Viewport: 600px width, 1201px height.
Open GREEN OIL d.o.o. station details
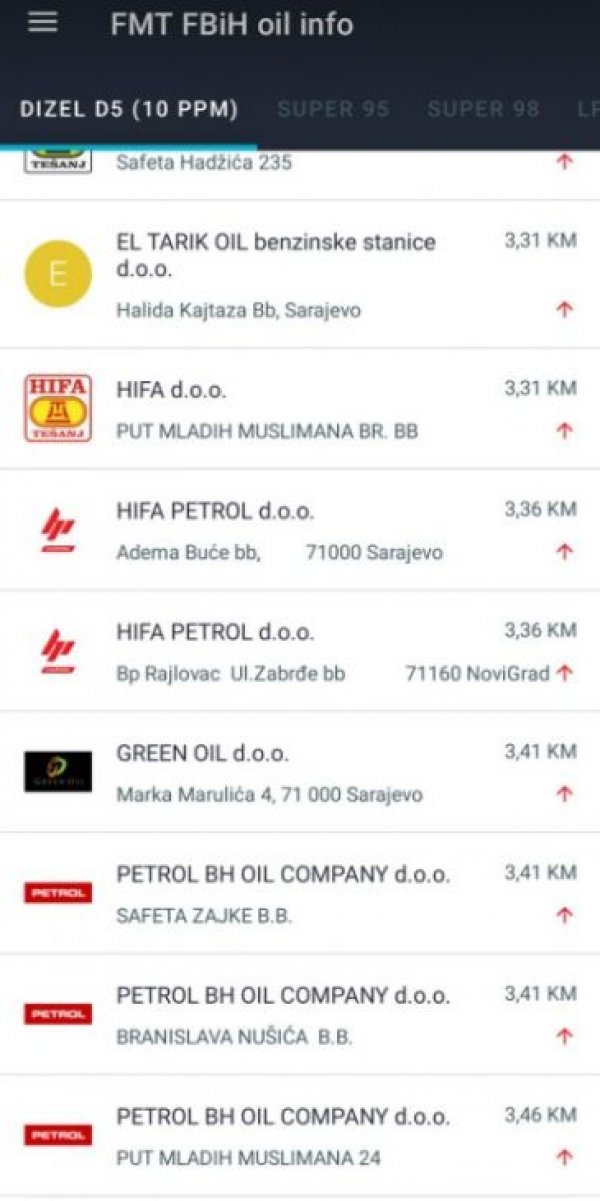[x=300, y=773]
